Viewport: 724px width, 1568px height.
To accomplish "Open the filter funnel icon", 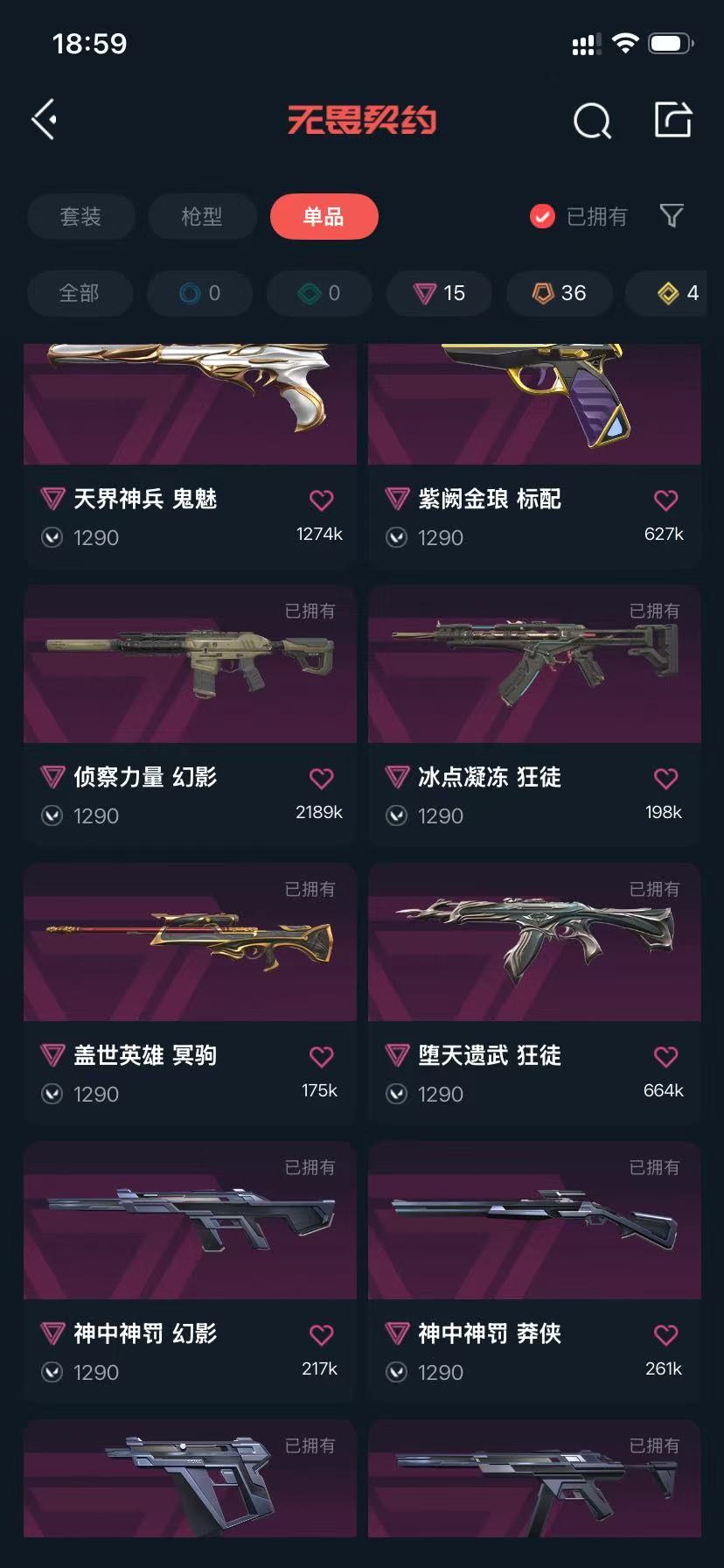I will [x=671, y=215].
